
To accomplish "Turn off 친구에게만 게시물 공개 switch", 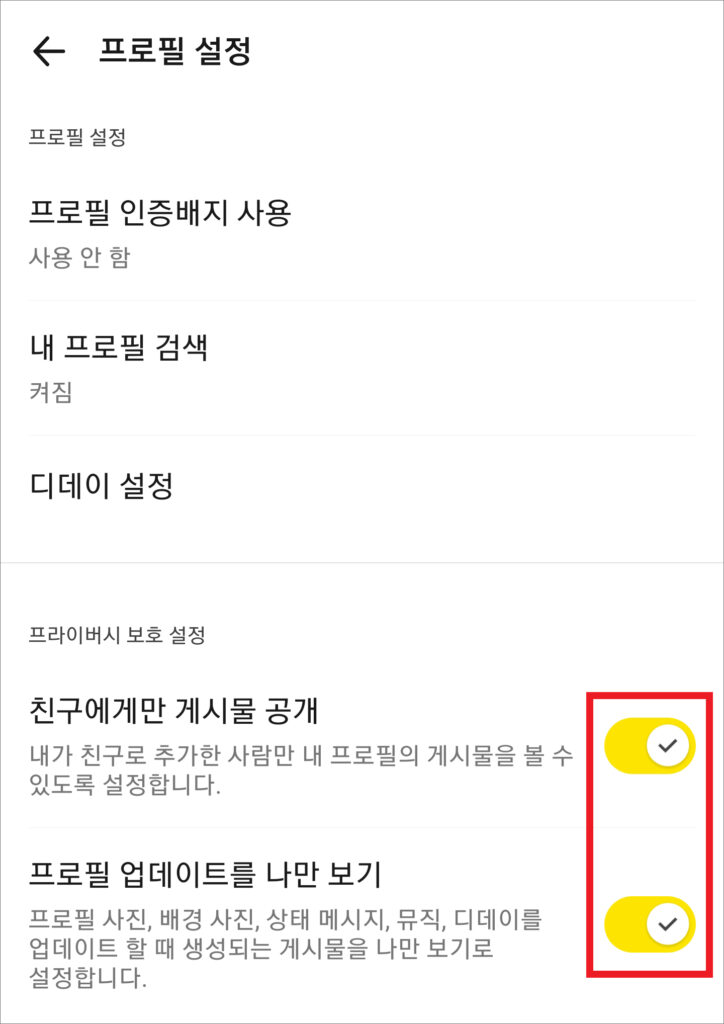I will tap(649, 745).
